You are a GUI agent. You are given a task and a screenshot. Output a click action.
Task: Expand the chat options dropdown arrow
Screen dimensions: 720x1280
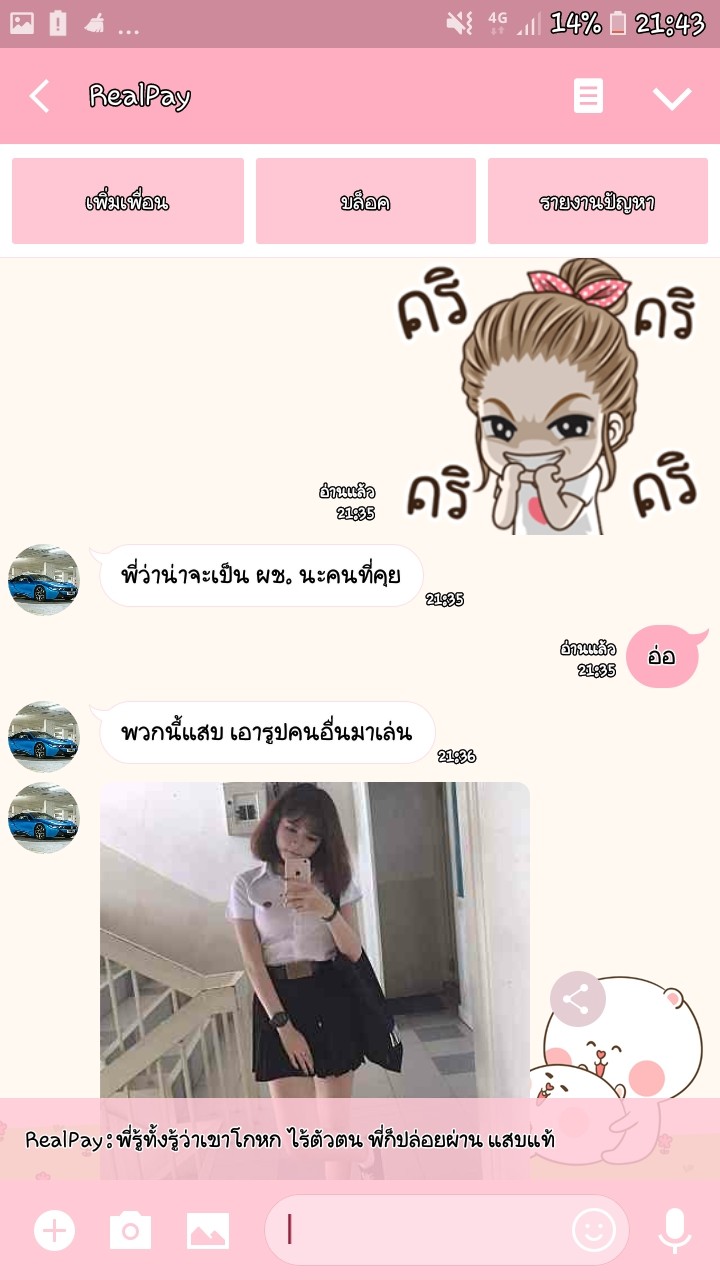coord(672,97)
